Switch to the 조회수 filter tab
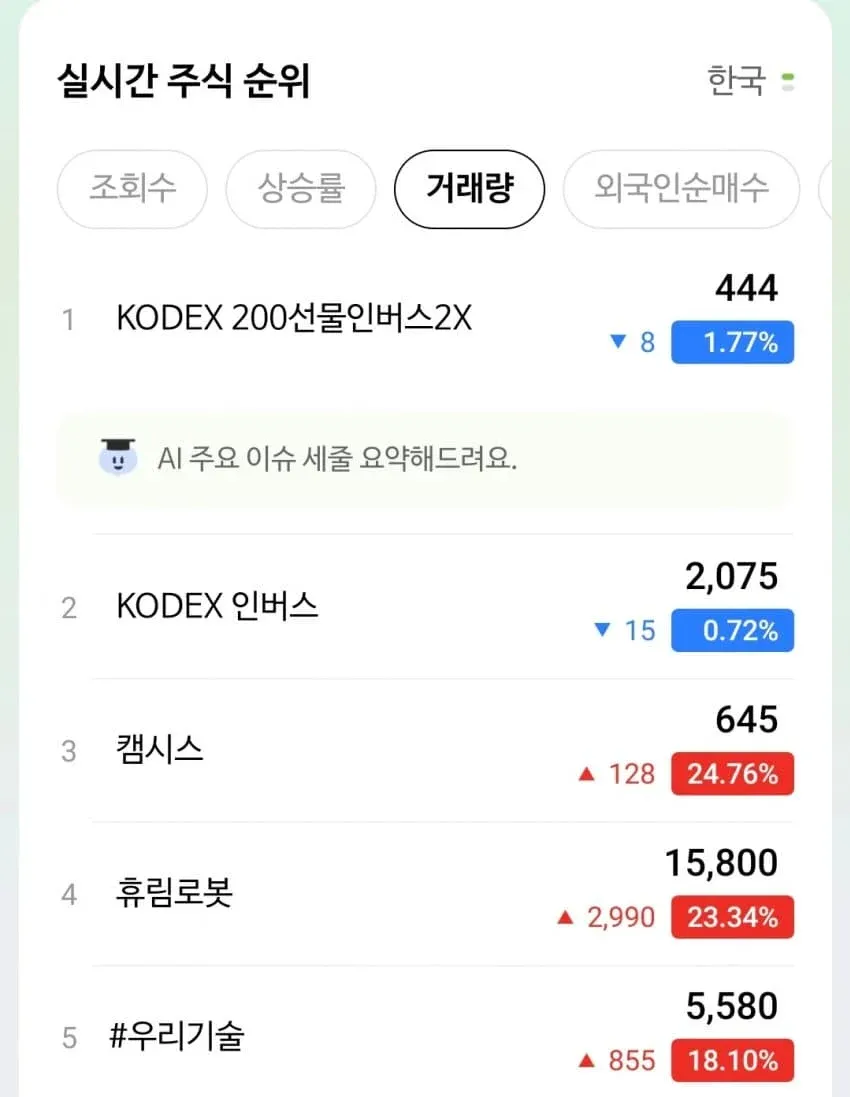 132,189
